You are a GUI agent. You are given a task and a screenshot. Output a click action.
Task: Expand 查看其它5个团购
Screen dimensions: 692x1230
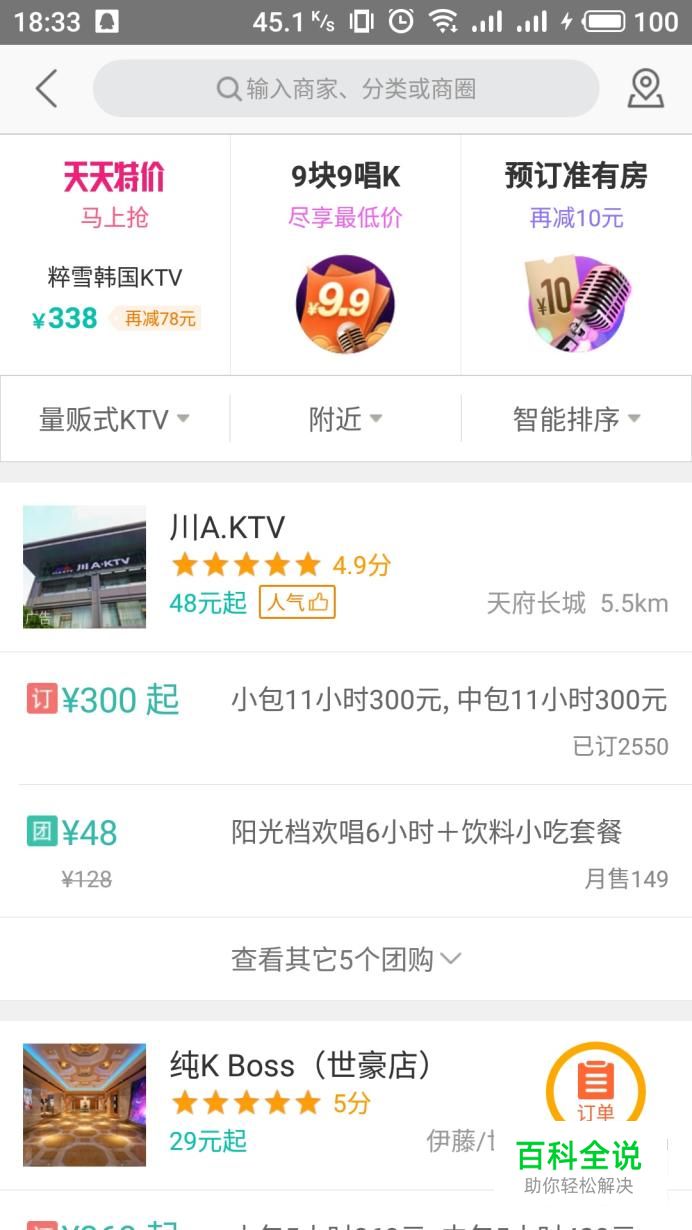click(x=346, y=959)
